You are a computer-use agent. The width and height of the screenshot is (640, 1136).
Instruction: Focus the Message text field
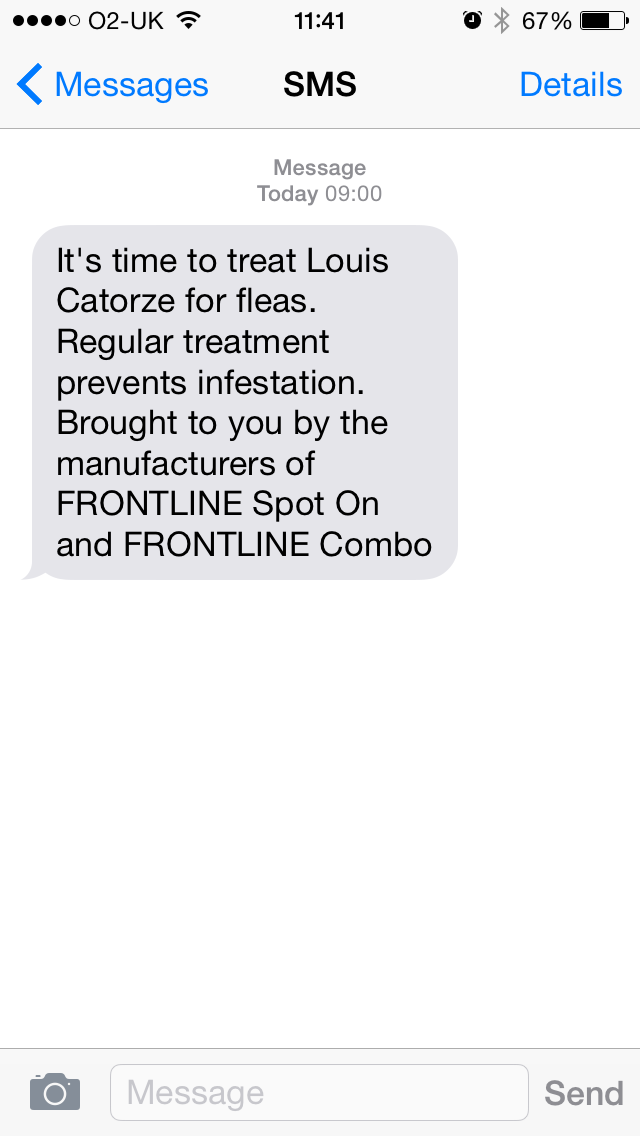[x=319, y=1092]
